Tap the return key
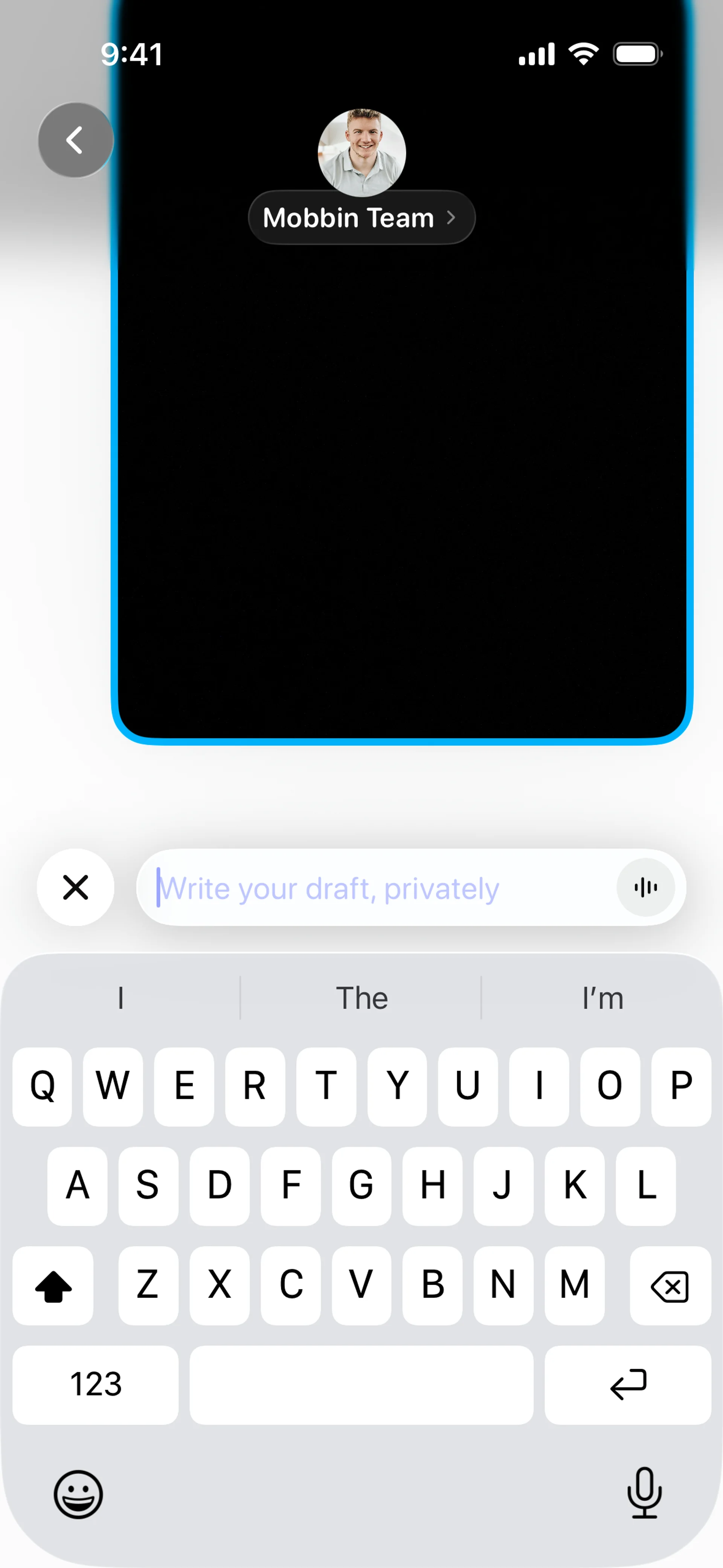The width and height of the screenshot is (723, 1568). click(627, 1385)
